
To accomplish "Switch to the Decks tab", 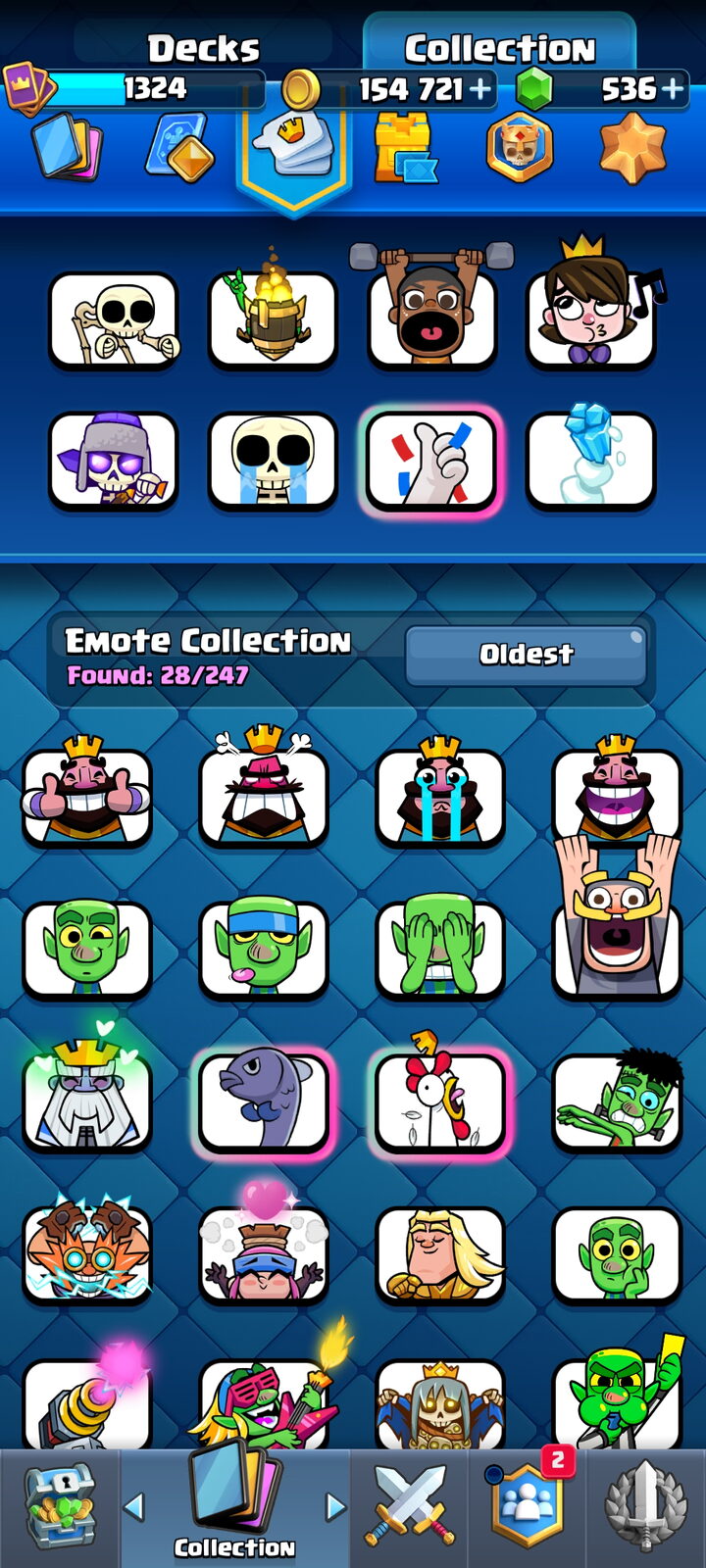I will click(203, 47).
